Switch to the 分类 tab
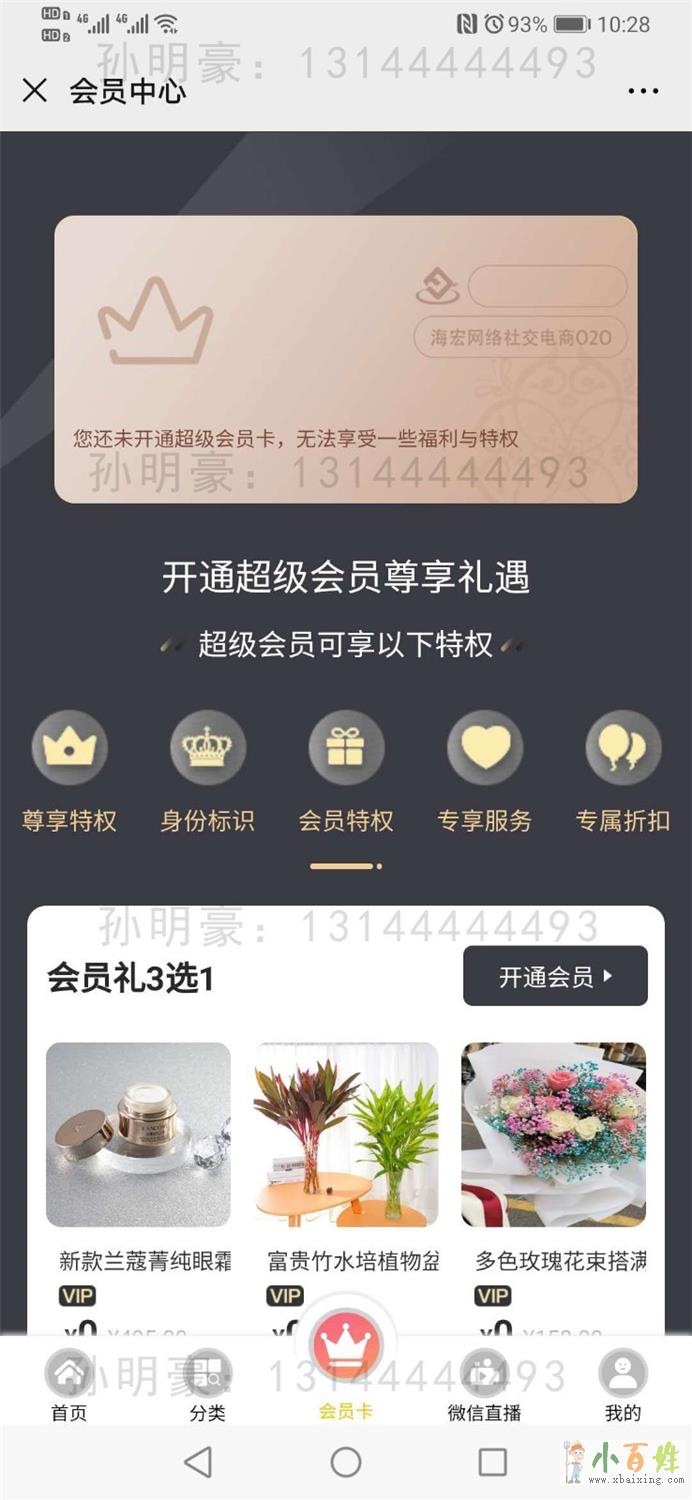Image resolution: width=692 pixels, height=1500 pixels. pos(207,1385)
